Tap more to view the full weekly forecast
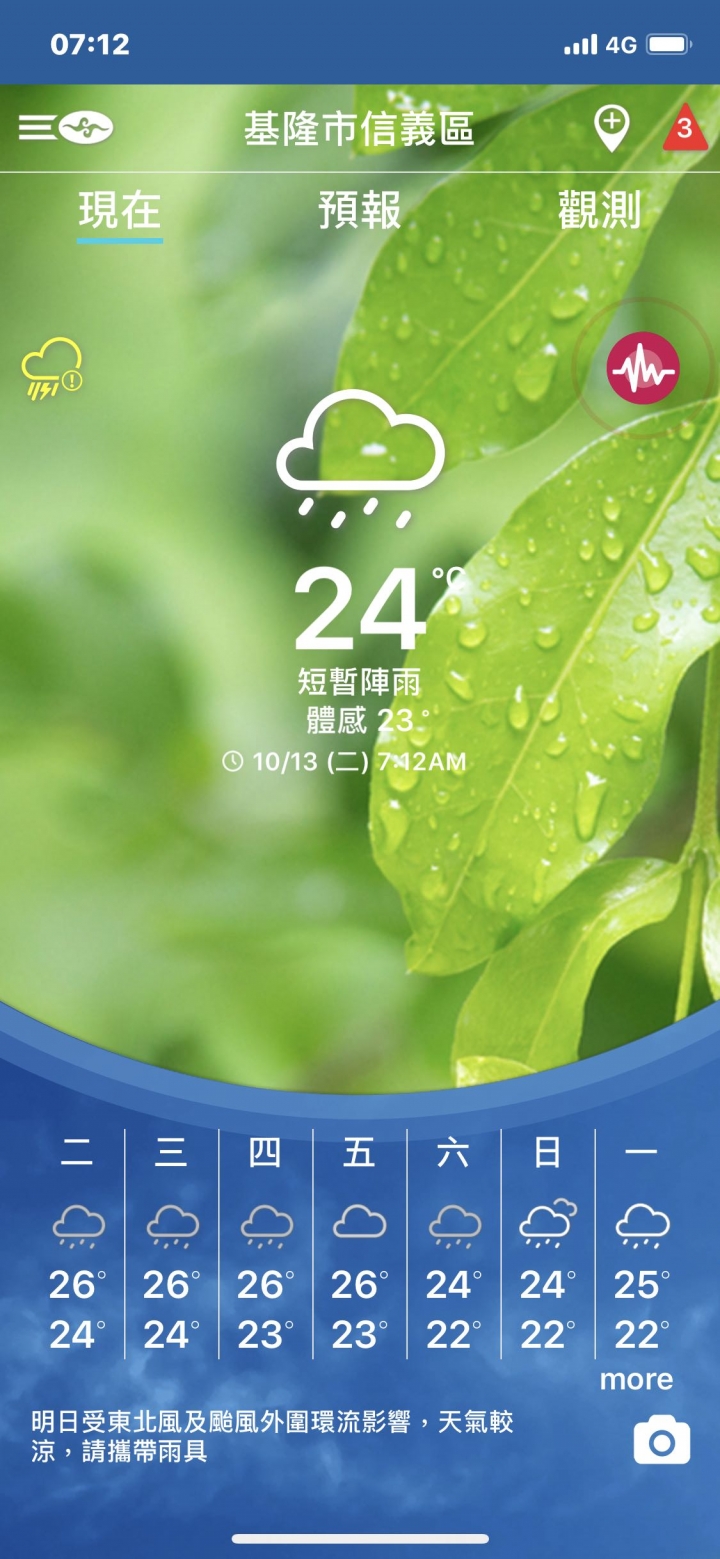 pos(636,1380)
